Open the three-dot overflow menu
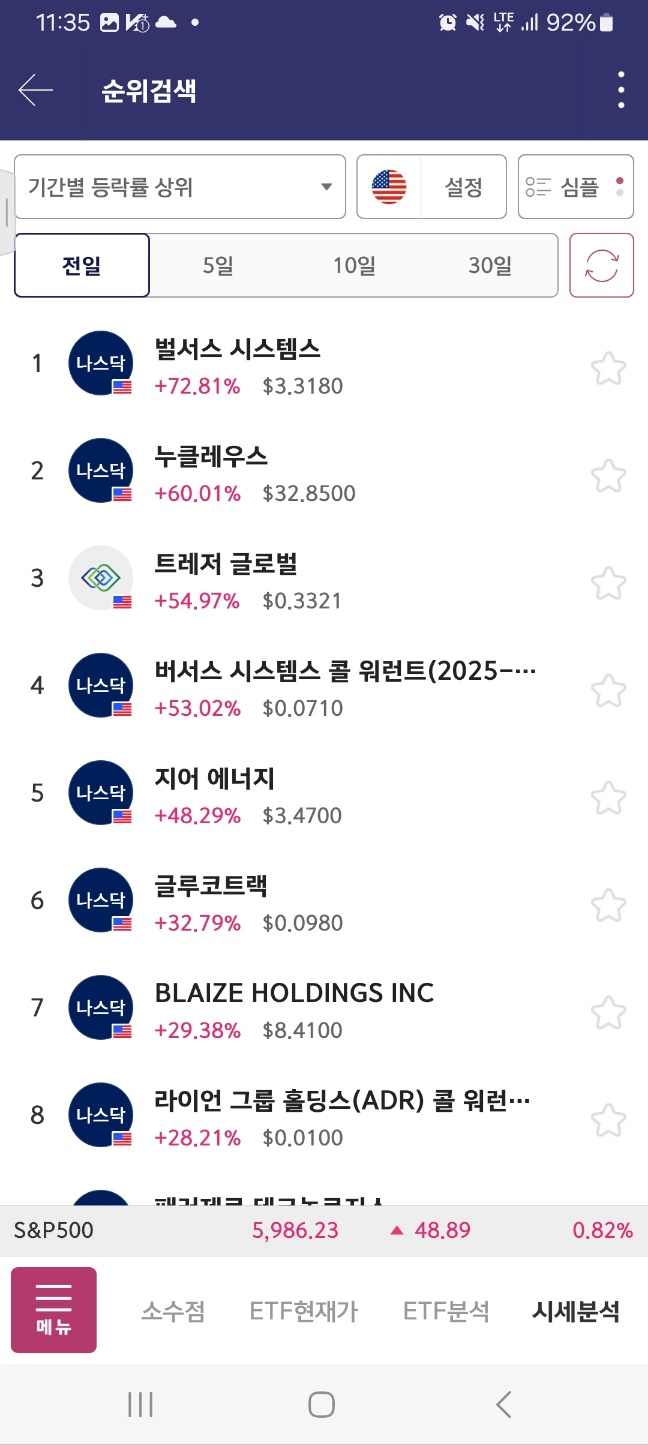Viewport: 648px width, 1445px height. [x=621, y=91]
